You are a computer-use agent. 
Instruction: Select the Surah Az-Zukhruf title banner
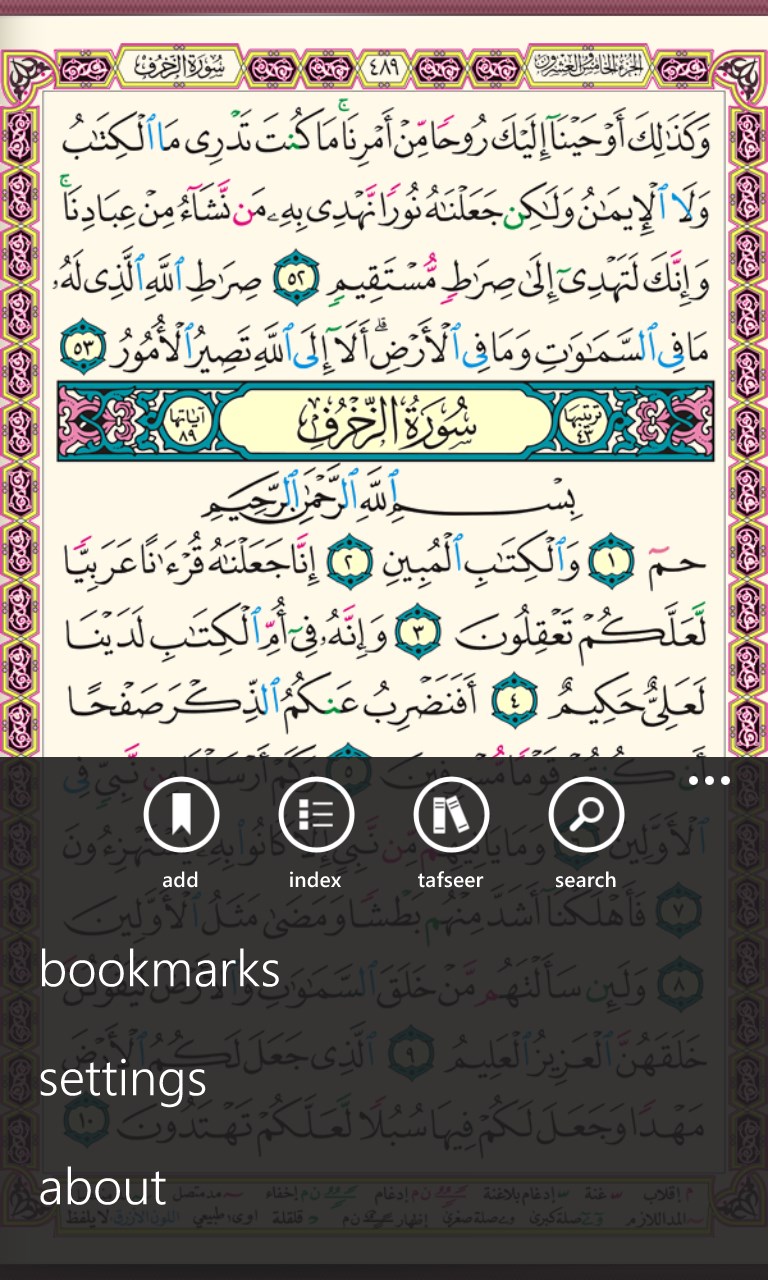[x=383, y=421]
